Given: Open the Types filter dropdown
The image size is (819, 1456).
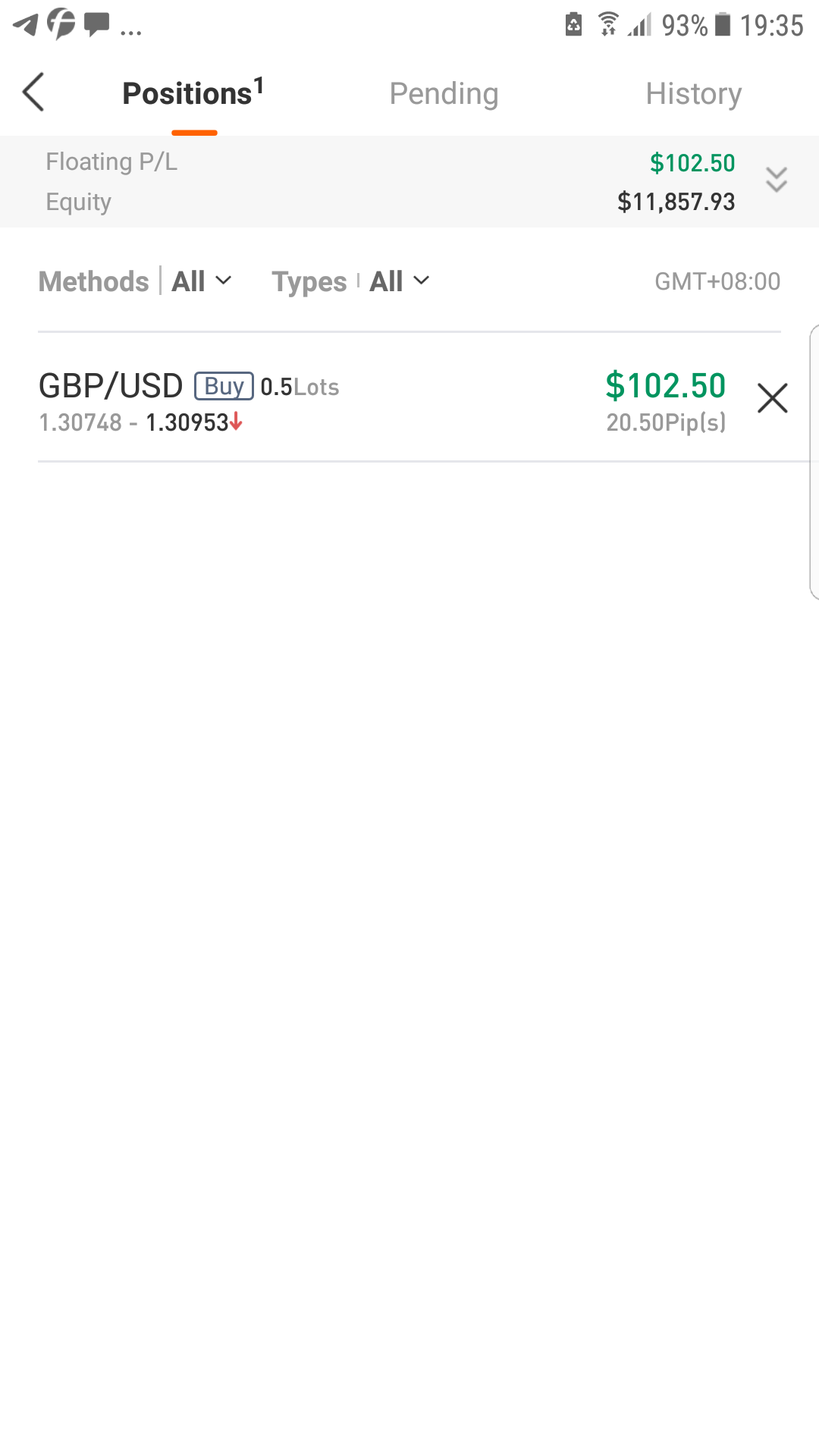Looking at the screenshot, I should pyautogui.click(x=400, y=281).
